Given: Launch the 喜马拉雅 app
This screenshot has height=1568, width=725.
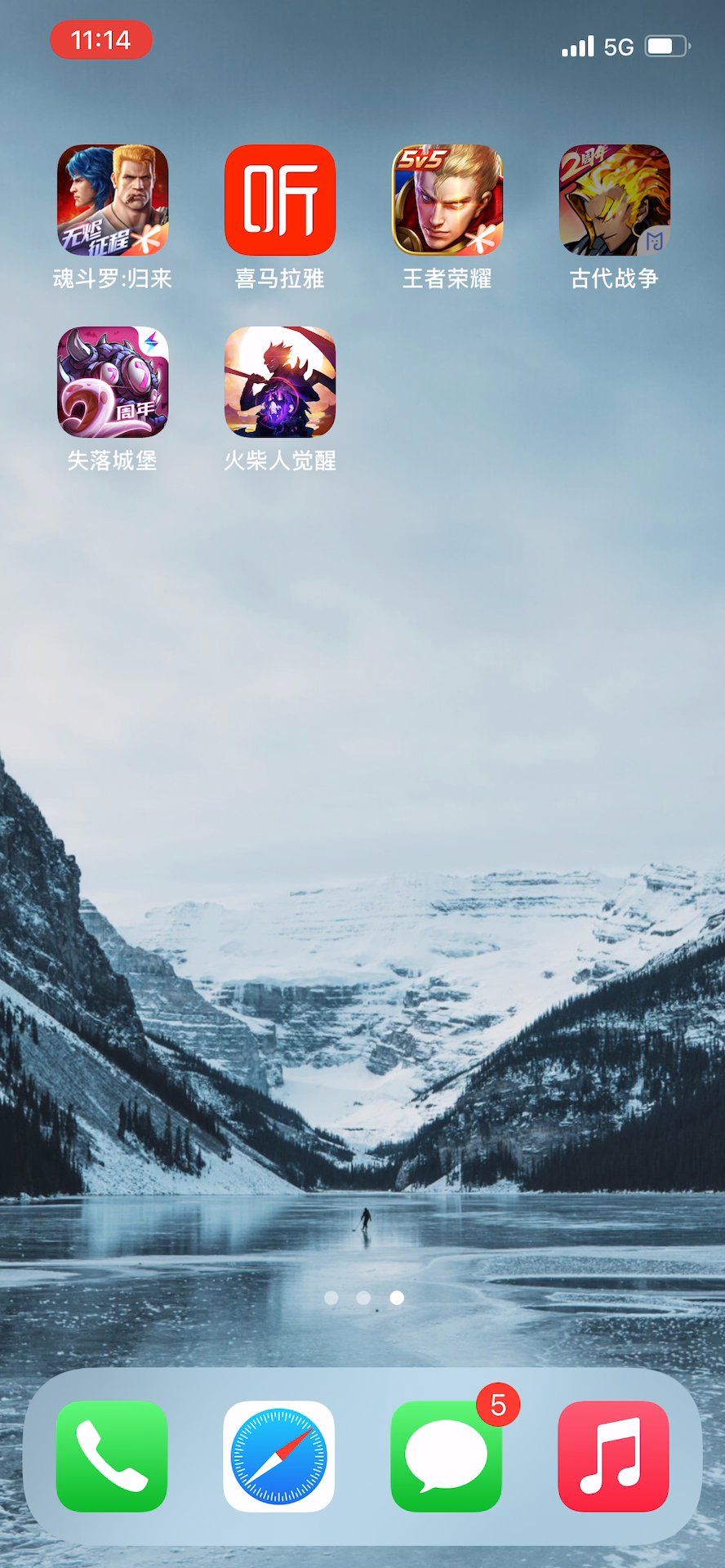Looking at the screenshot, I should [280, 200].
